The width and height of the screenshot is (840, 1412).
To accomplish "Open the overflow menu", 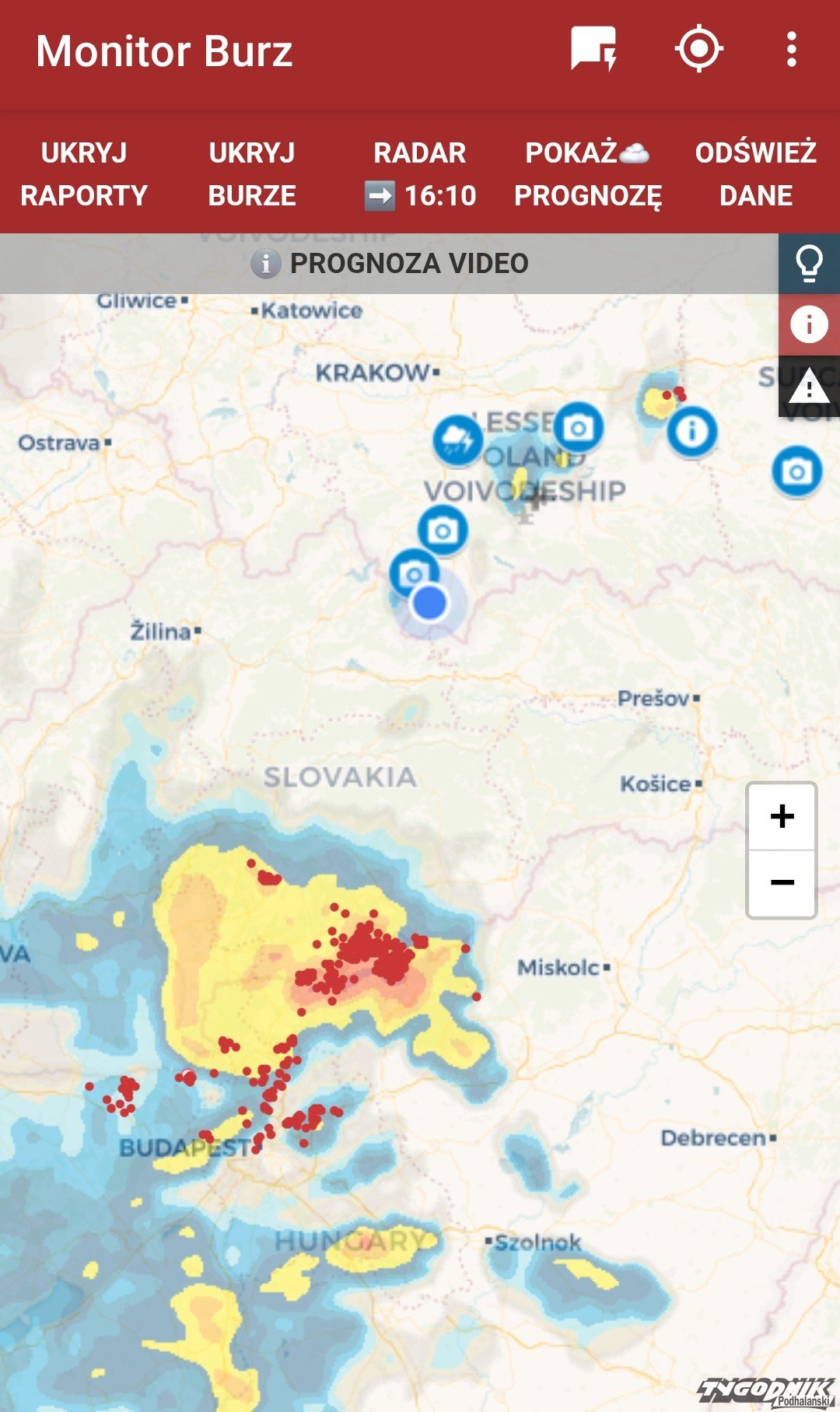I will click(791, 50).
